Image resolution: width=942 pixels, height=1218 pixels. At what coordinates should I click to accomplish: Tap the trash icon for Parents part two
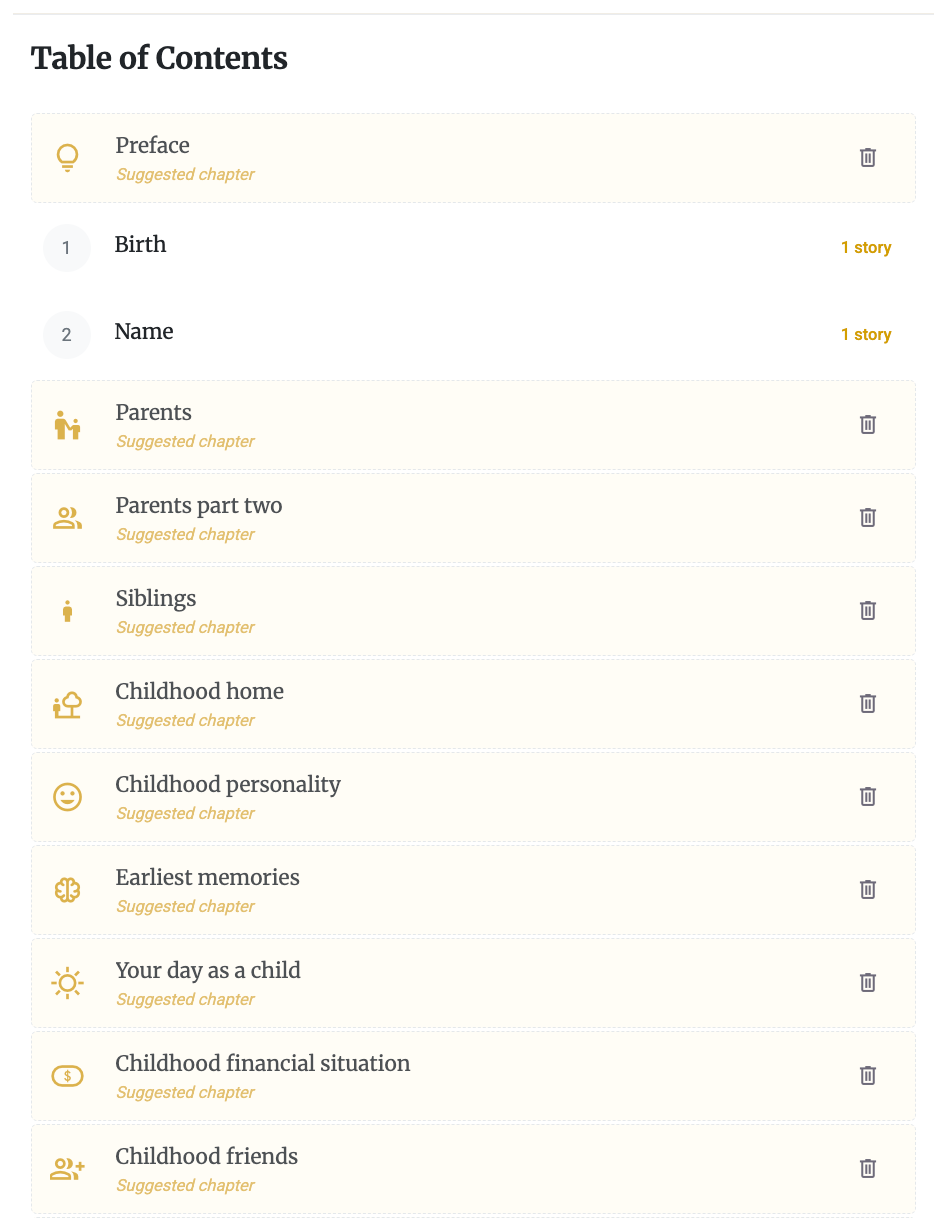867,518
